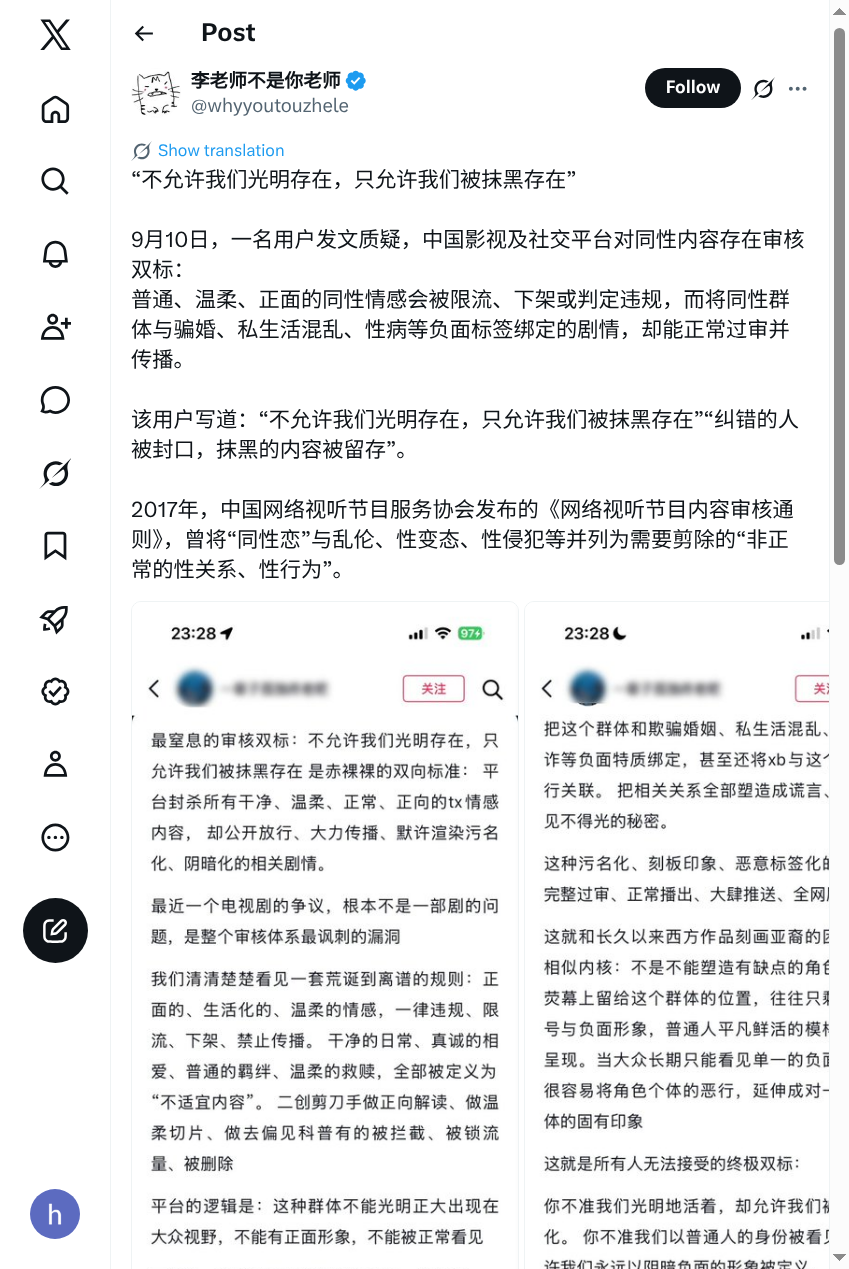The image size is (849, 1269).
Task: Open Profile from the sidebar
Action: (x=55, y=764)
